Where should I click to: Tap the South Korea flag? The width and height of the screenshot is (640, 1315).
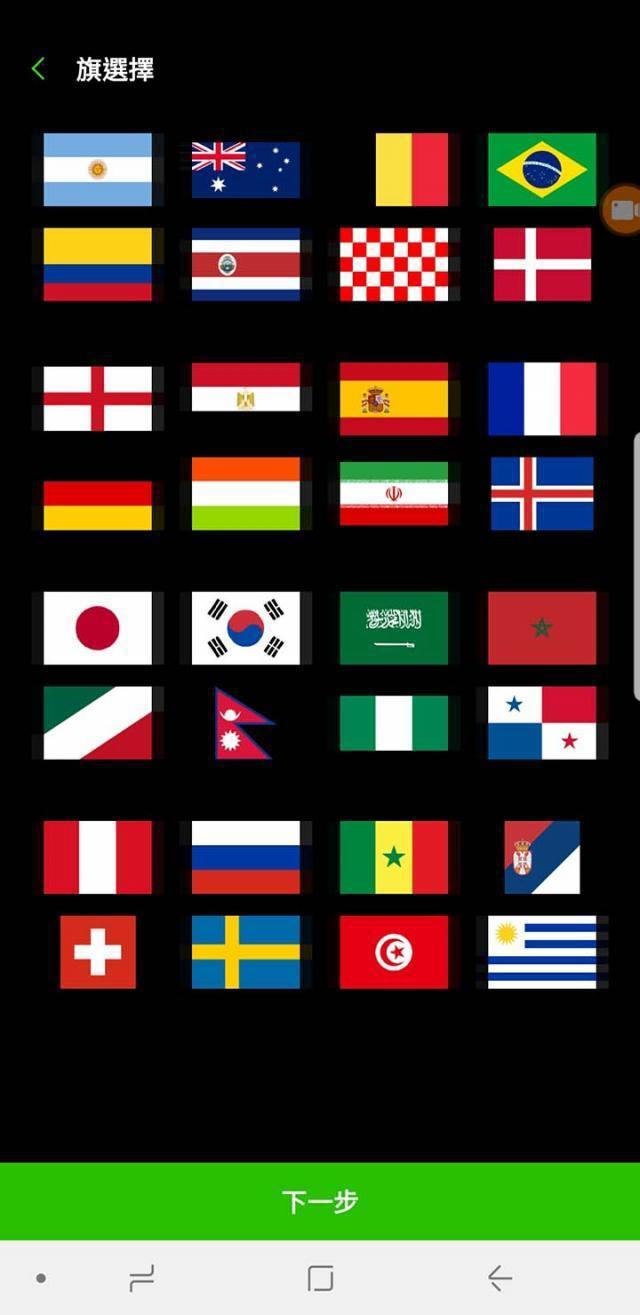point(246,628)
